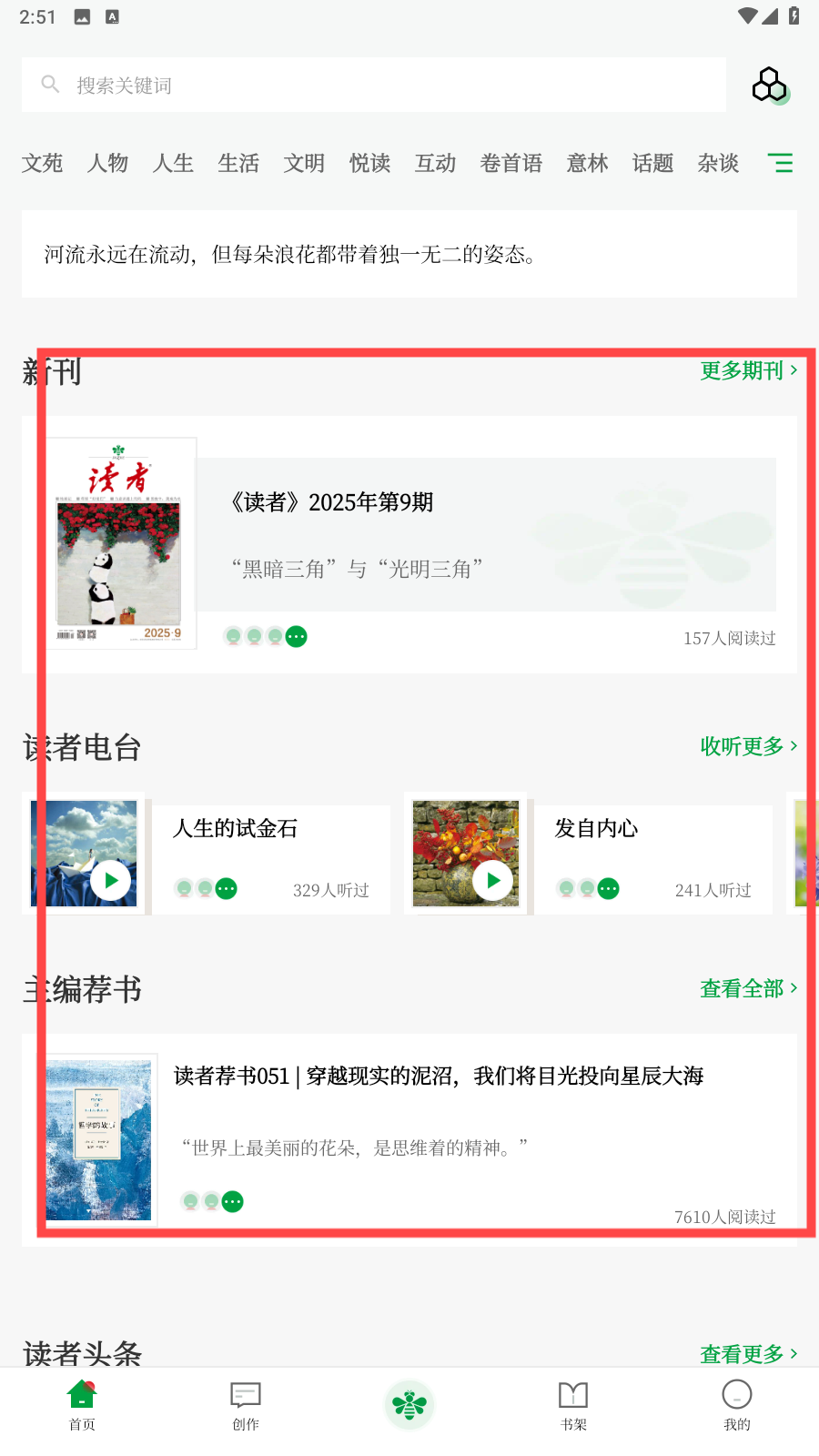Open the 更多期刊 link
Image resolution: width=819 pixels, height=1456 pixels.
coord(748,370)
